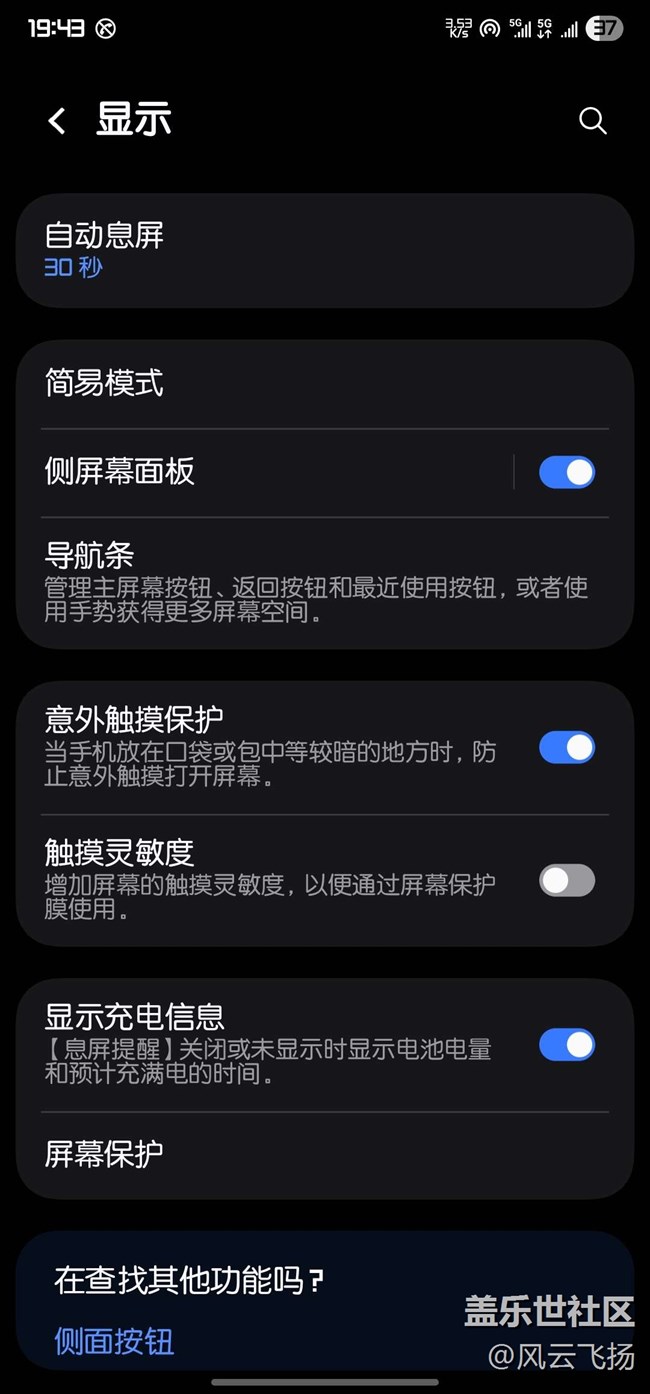Turn off the 侧屏幕面板 switch
Viewport: 650px width, 1394px height.
(x=566, y=472)
